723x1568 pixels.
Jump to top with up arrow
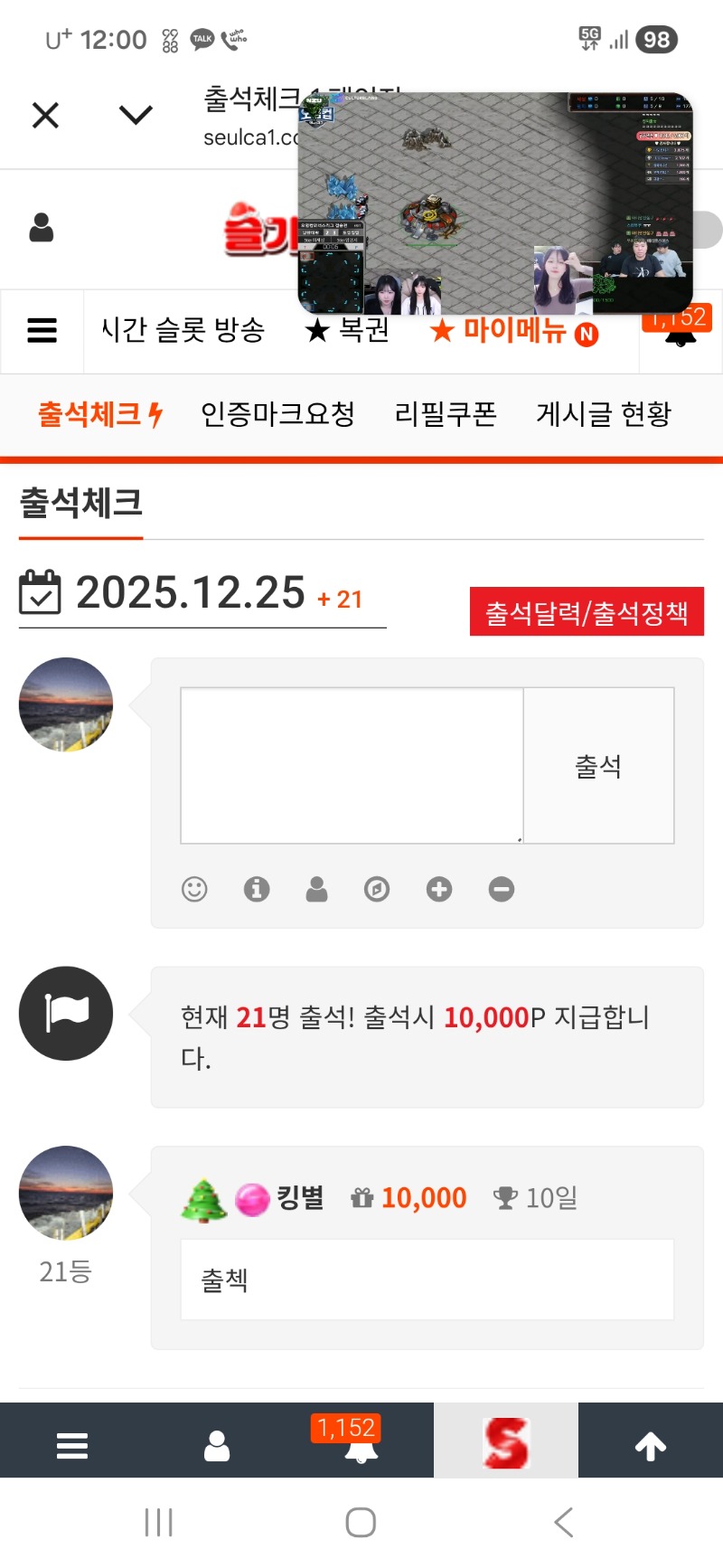(x=650, y=1446)
